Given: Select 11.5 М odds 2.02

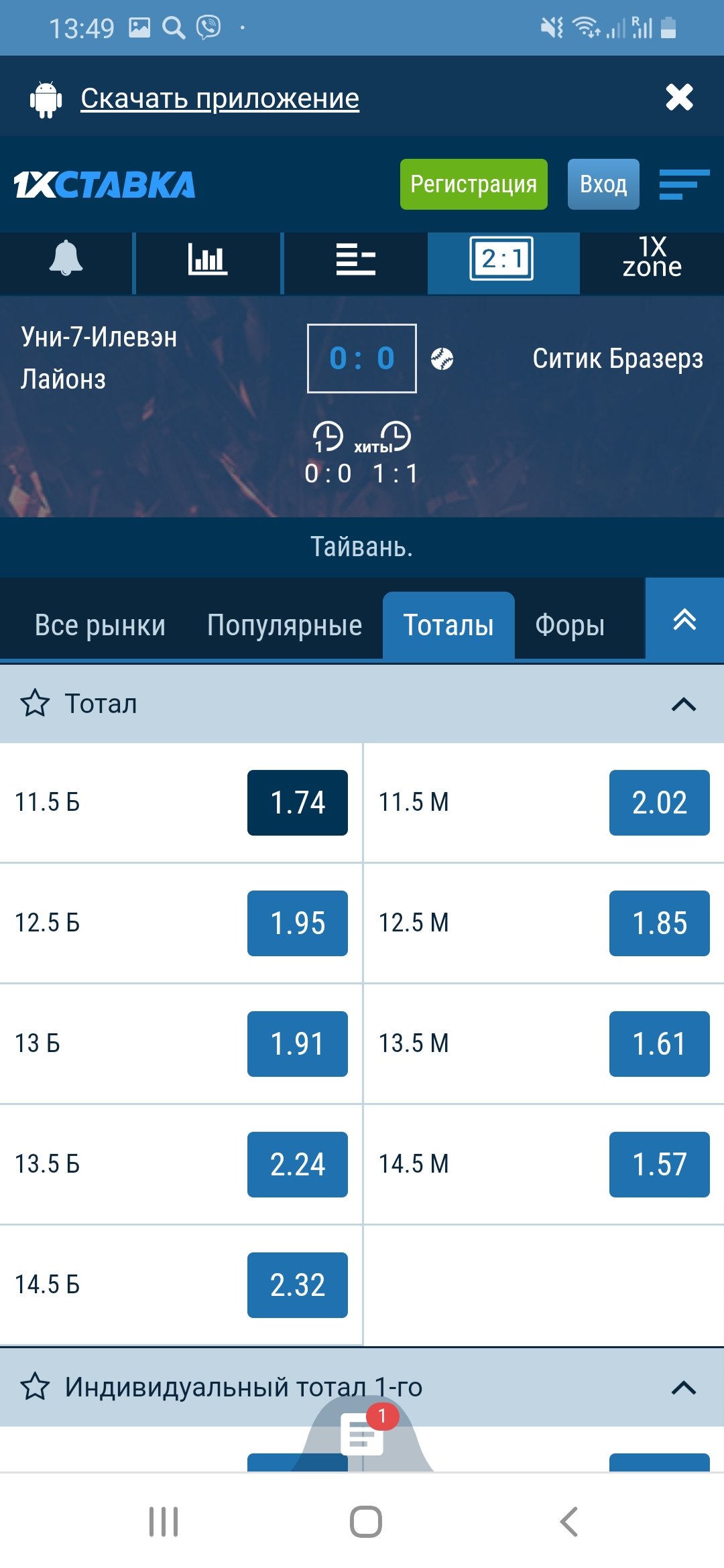Looking at the screenshot, I should pos(659,803).
